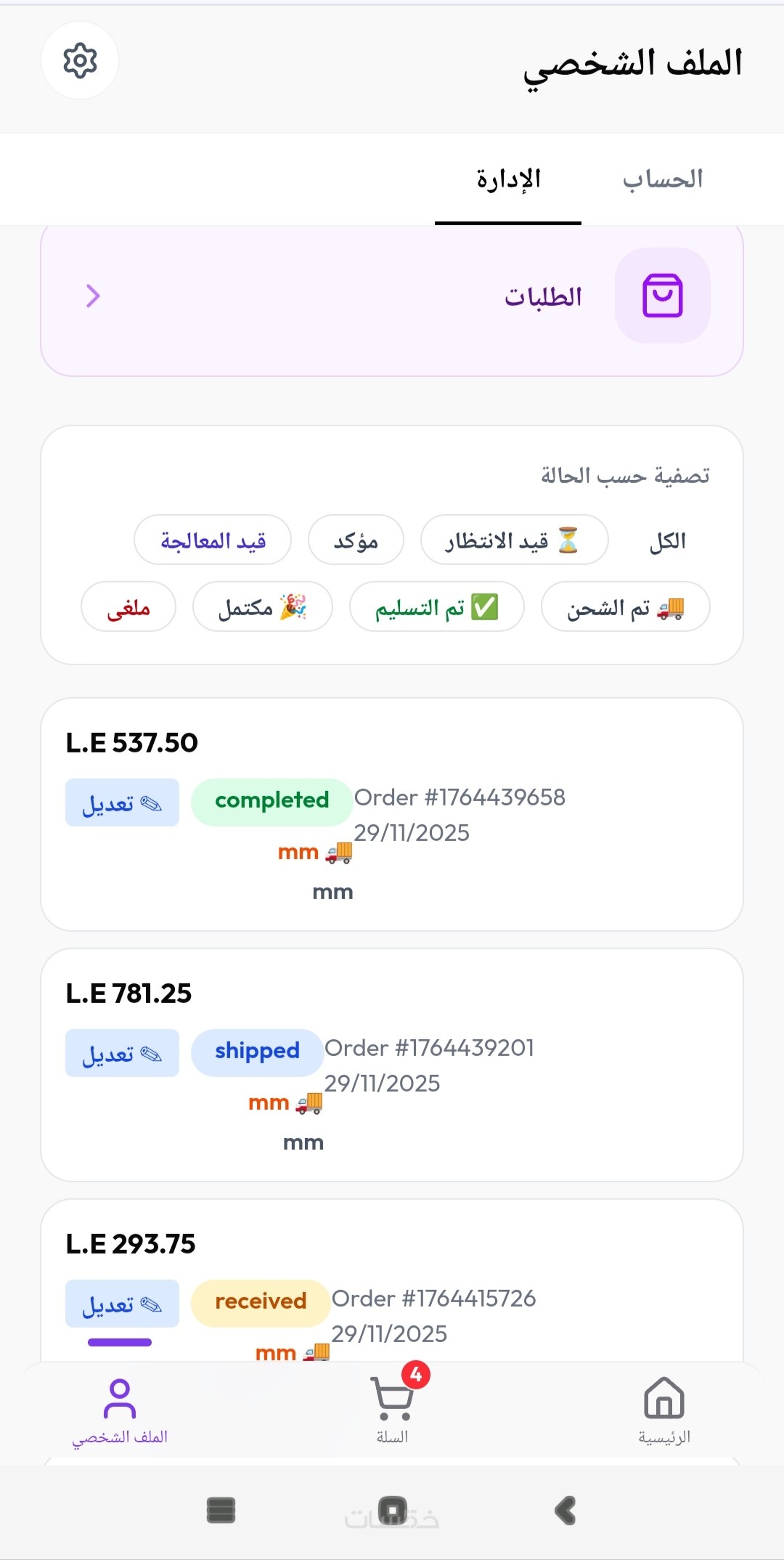
Task: Switch to the الحساب tab
Action: pos(662,179)
